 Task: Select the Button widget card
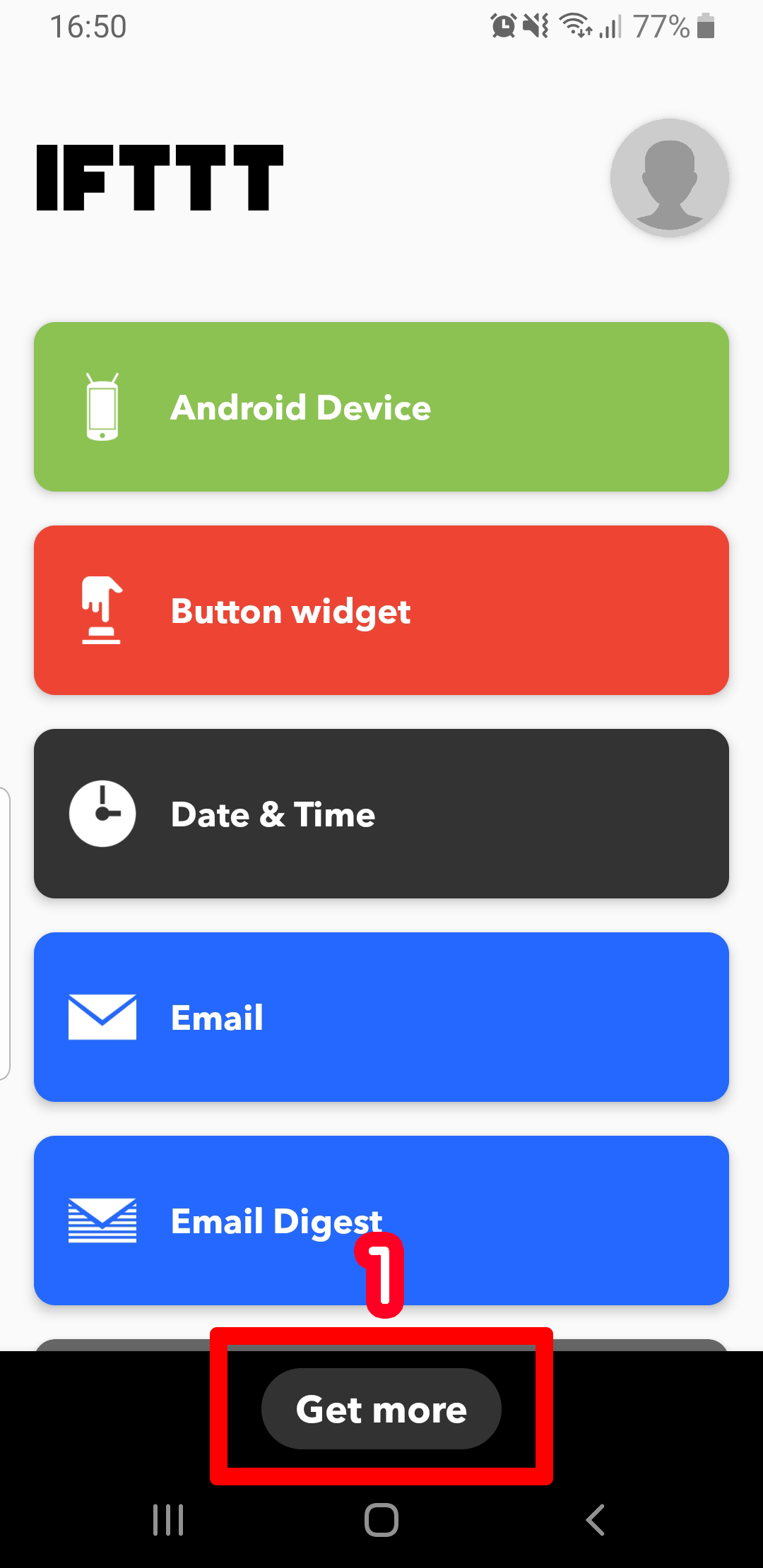[x=381, y=610]
